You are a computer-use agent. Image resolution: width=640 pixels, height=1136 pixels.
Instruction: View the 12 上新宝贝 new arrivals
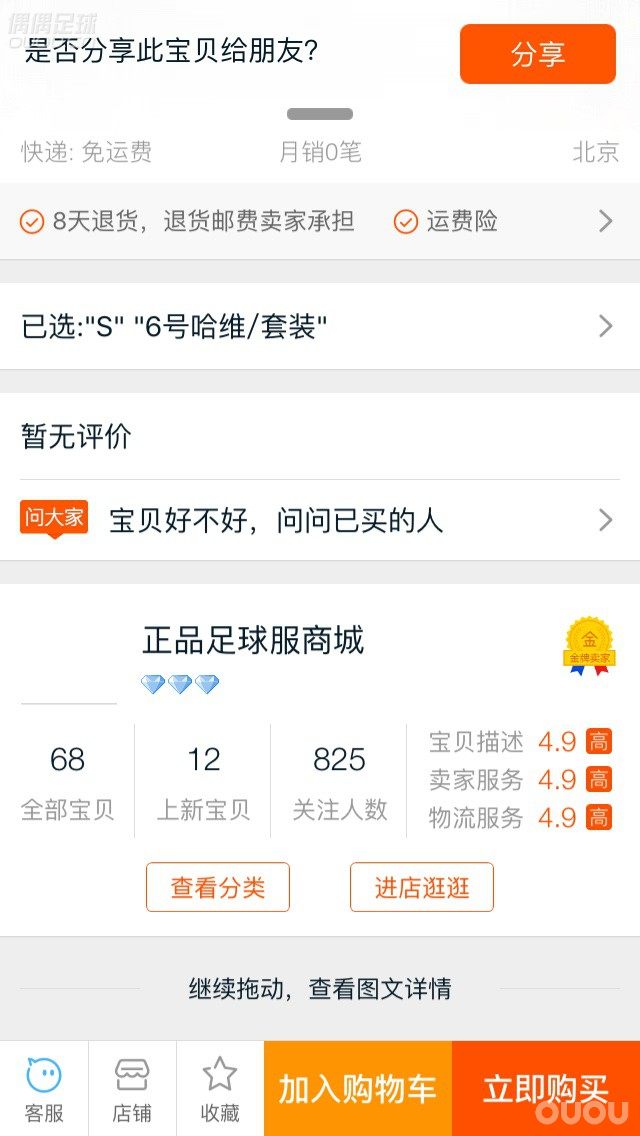tap(203, 782)
